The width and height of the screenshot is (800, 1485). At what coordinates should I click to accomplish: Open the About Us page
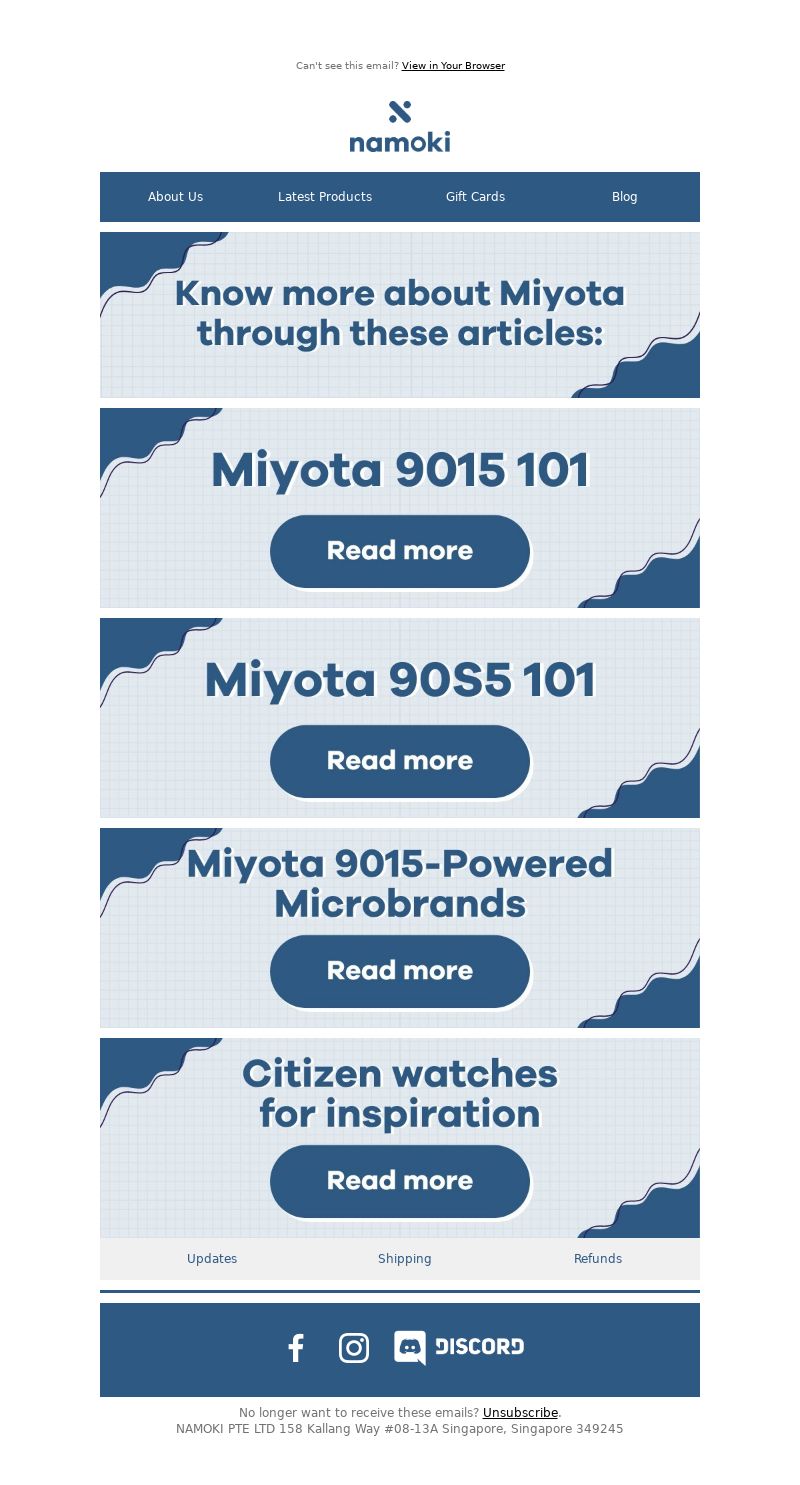175,197
